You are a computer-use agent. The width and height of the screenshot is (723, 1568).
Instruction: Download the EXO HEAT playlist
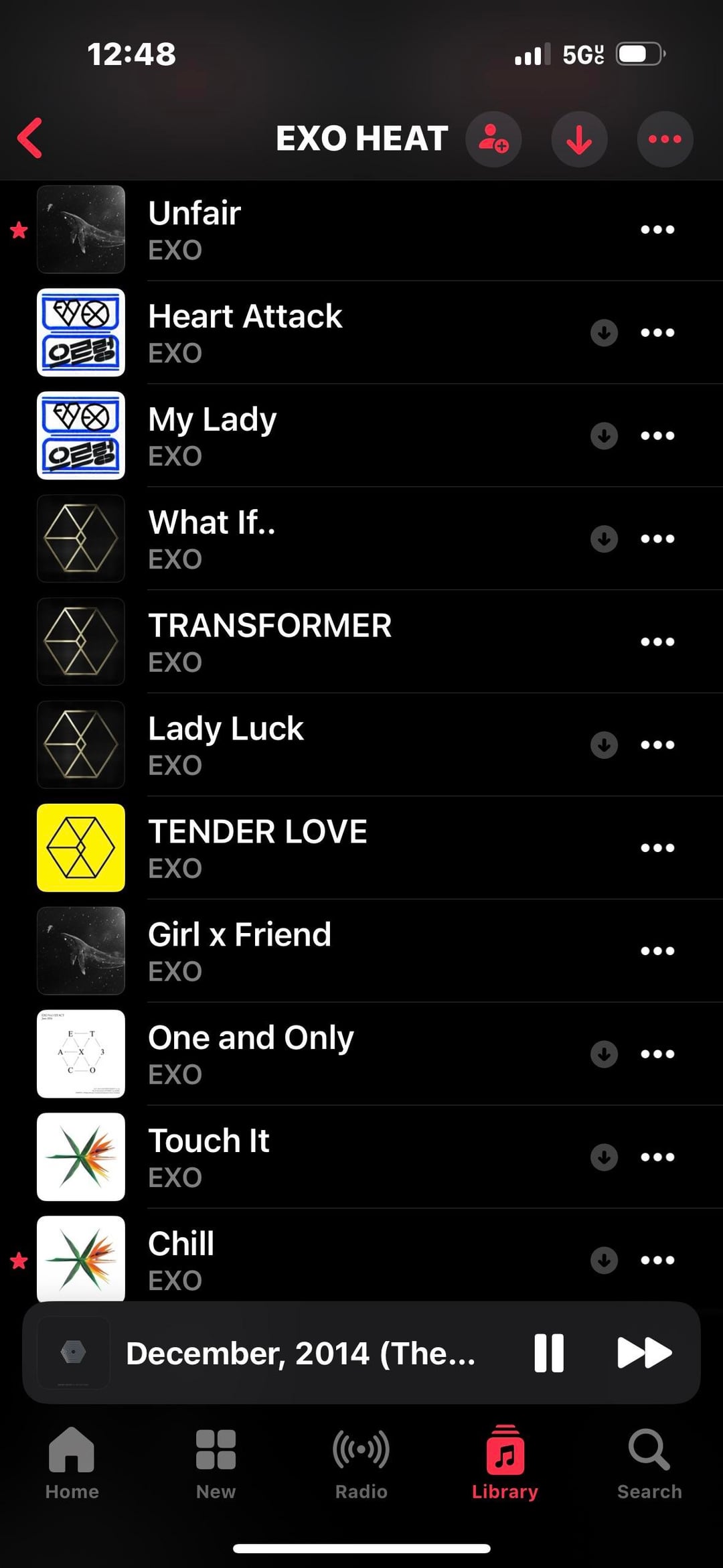coord(579,139)
